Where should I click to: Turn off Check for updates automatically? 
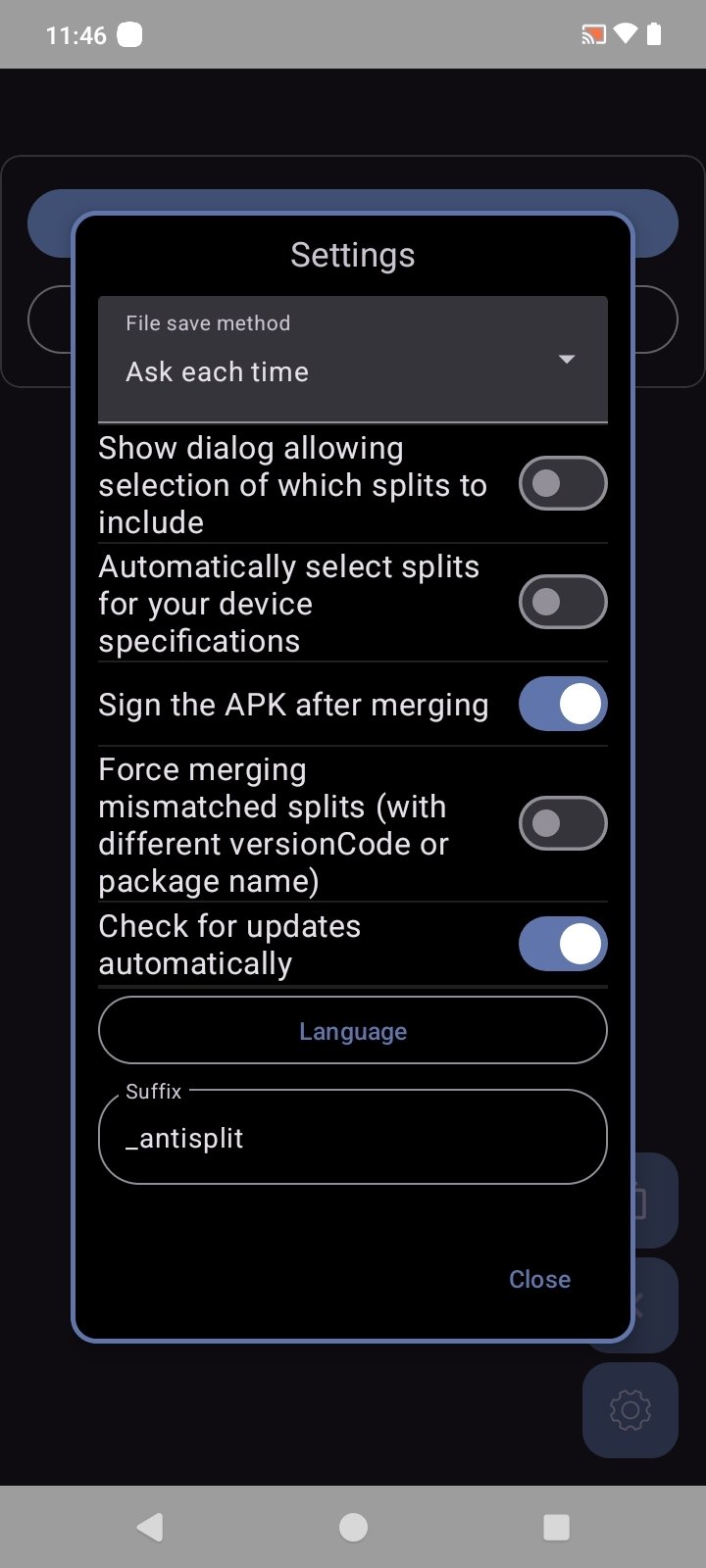tap(562, 945)
